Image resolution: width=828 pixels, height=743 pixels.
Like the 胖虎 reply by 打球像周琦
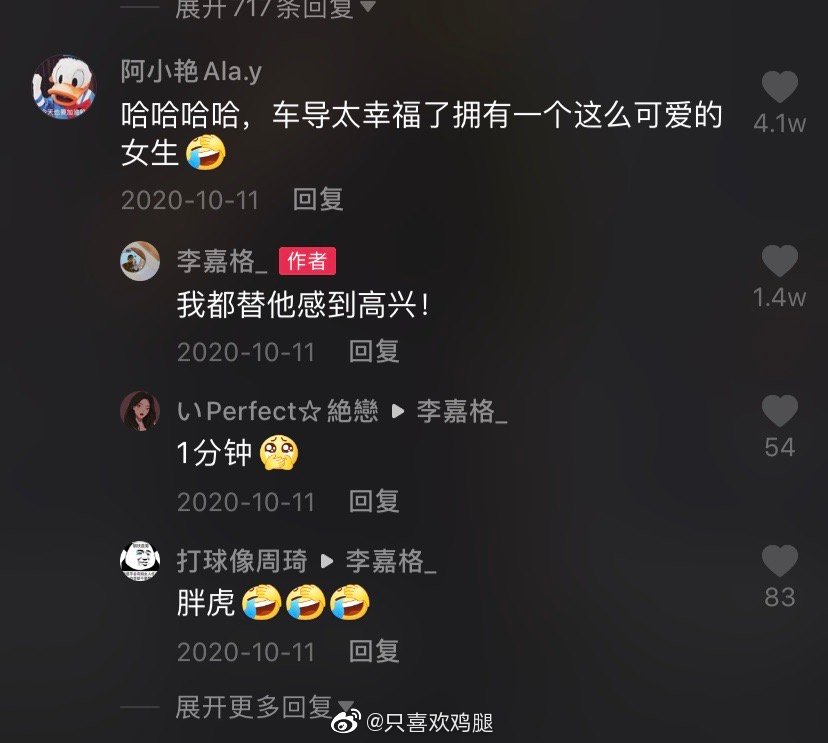780,561
